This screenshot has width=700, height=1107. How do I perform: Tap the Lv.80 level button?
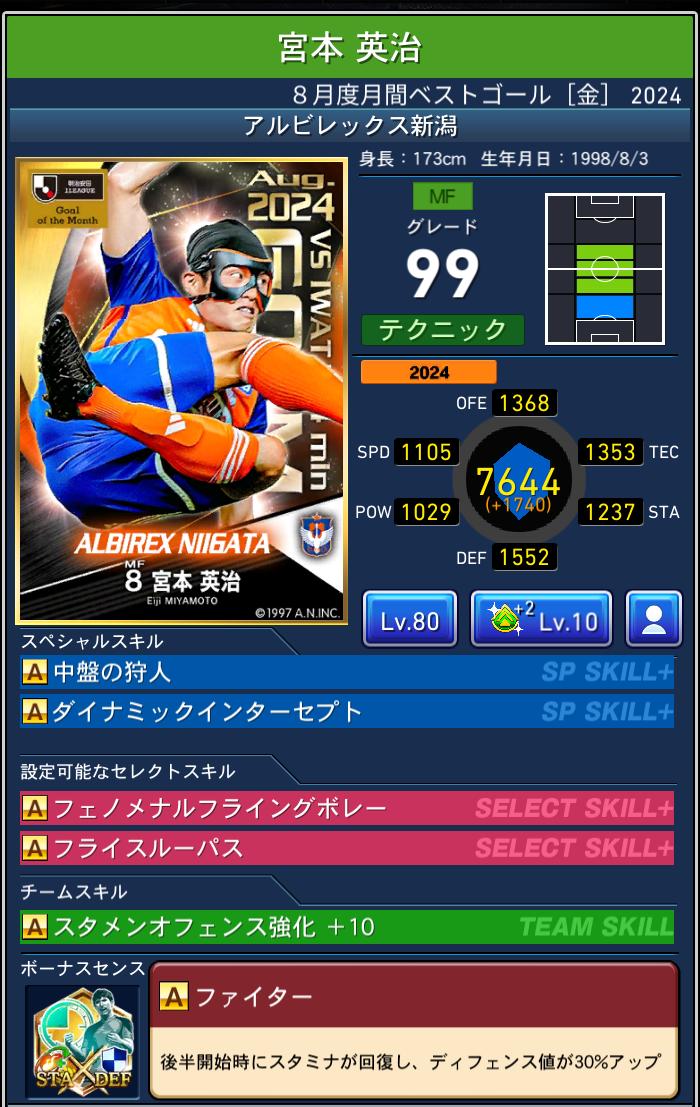pyautogui.click(x=409, y=620)
